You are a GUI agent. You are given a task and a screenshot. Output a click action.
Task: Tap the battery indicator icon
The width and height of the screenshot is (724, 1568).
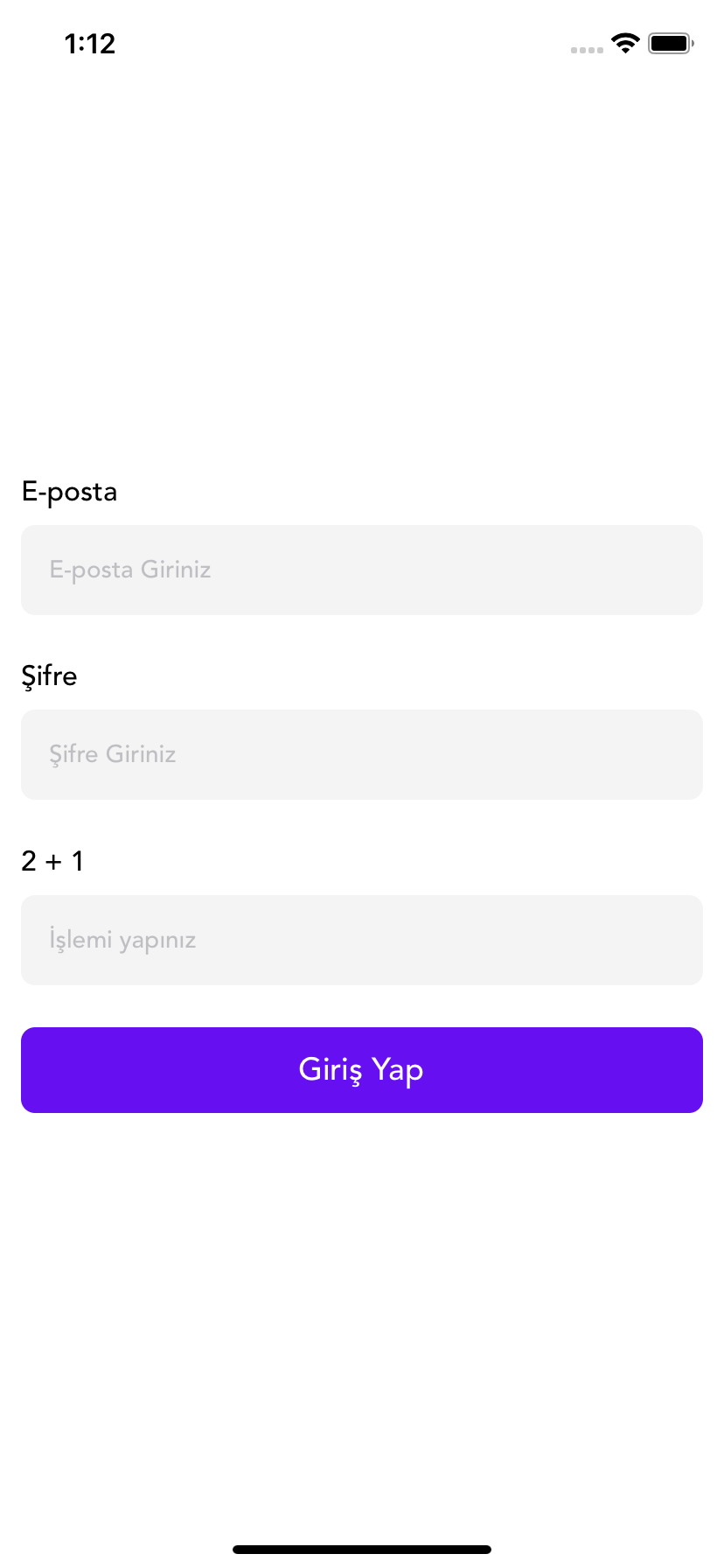pos(670,41)
